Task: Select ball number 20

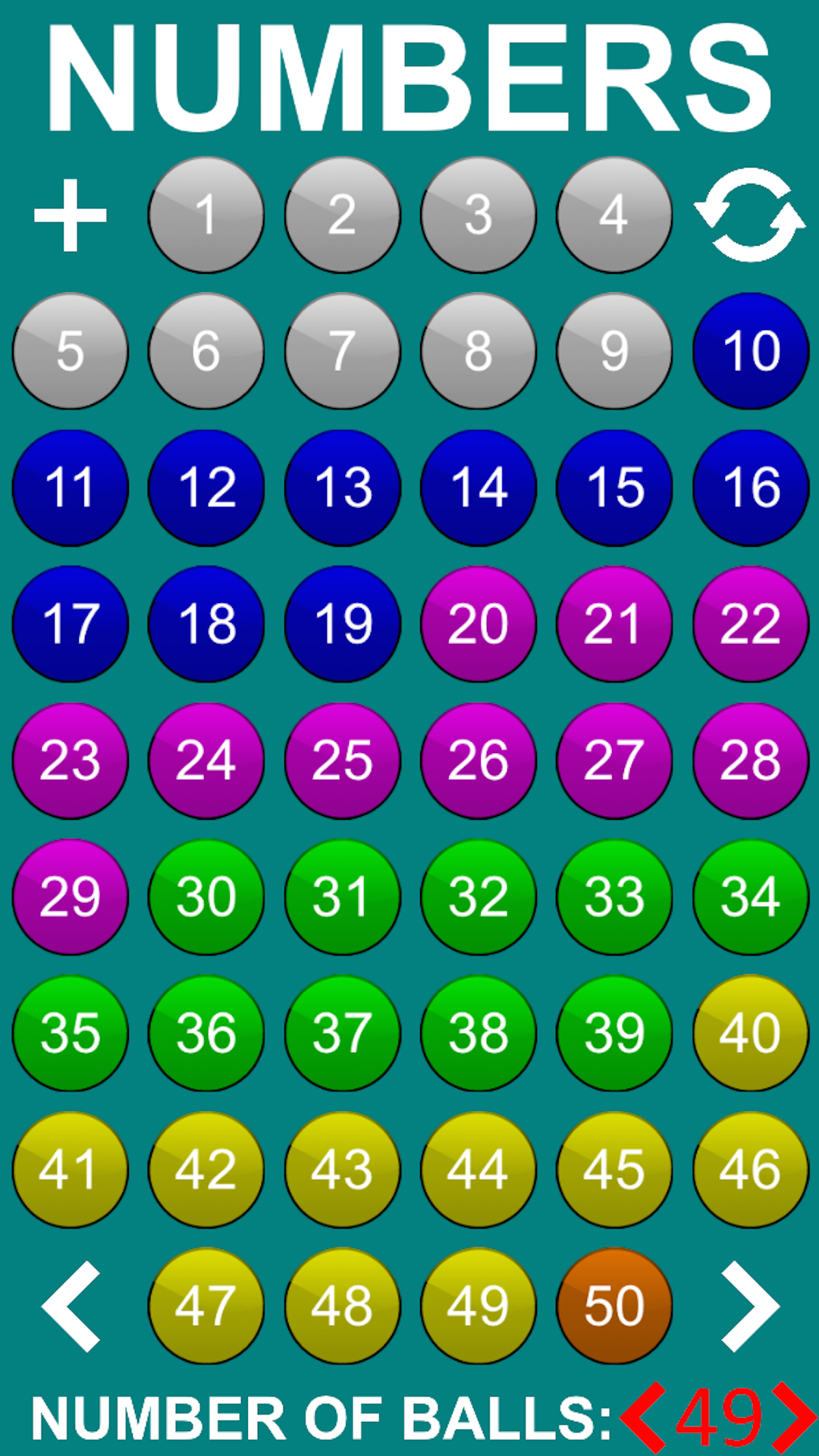Action: click(x=478, y=624)
